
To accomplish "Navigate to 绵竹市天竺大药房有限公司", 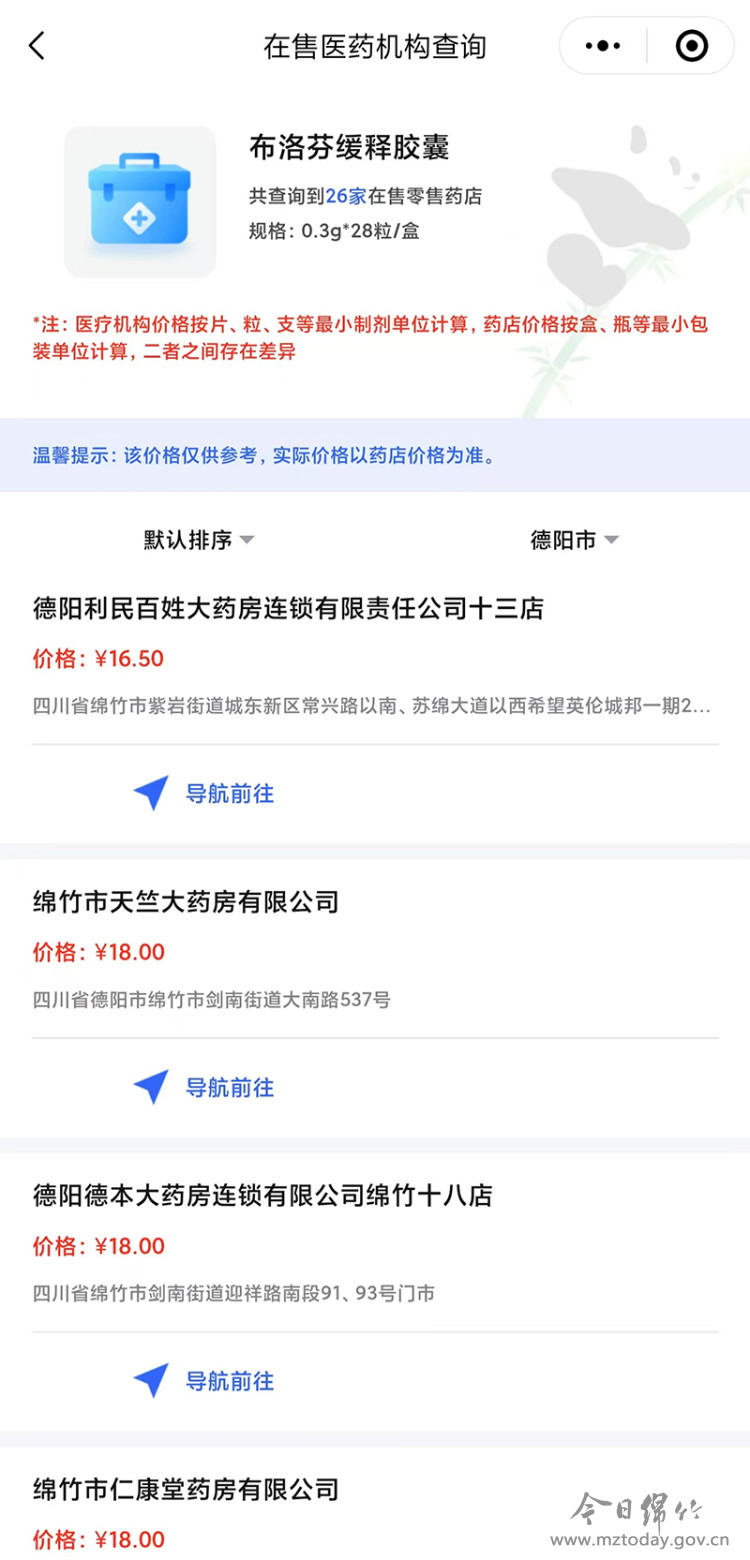I will coord(204,1087).
